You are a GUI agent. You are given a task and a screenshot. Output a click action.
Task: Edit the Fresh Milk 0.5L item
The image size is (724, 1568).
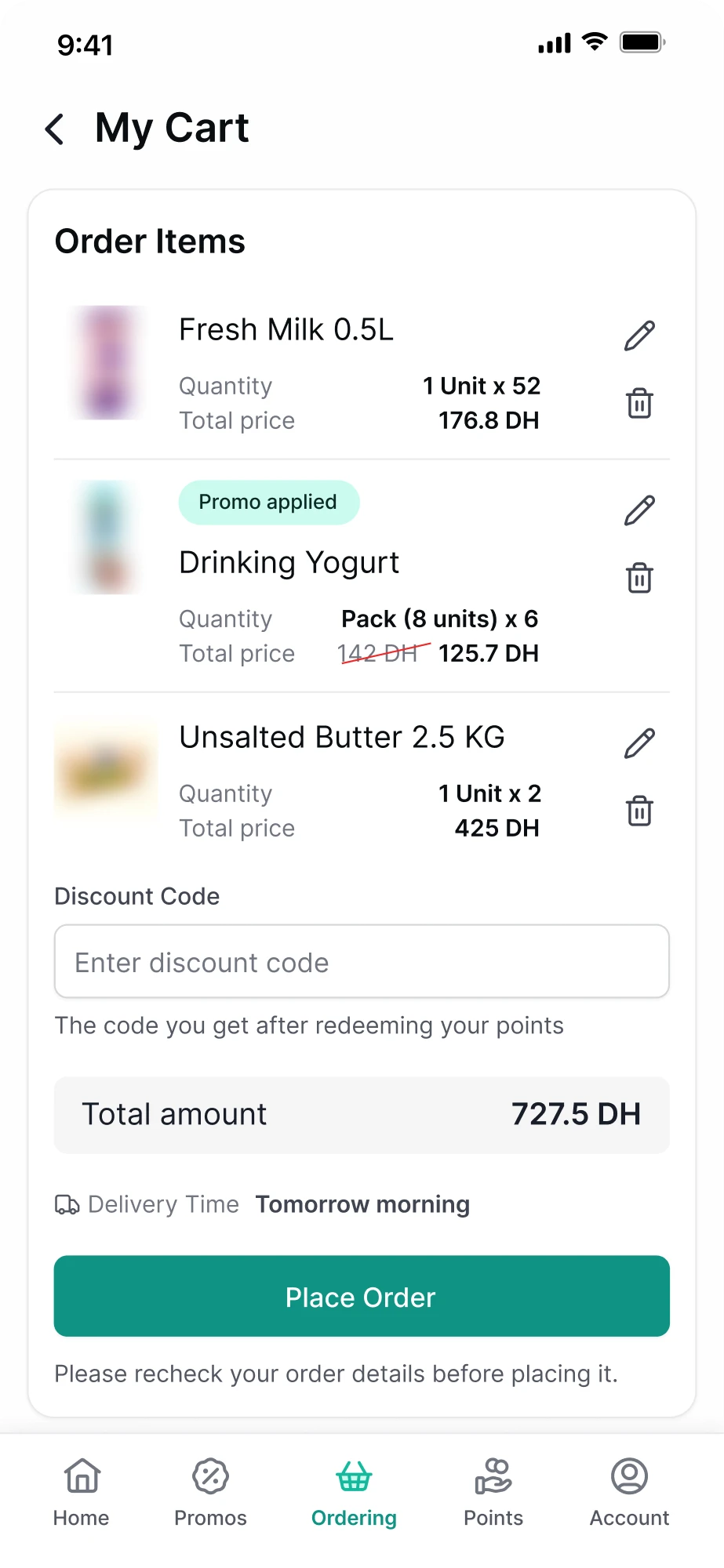tap(639, 336)
